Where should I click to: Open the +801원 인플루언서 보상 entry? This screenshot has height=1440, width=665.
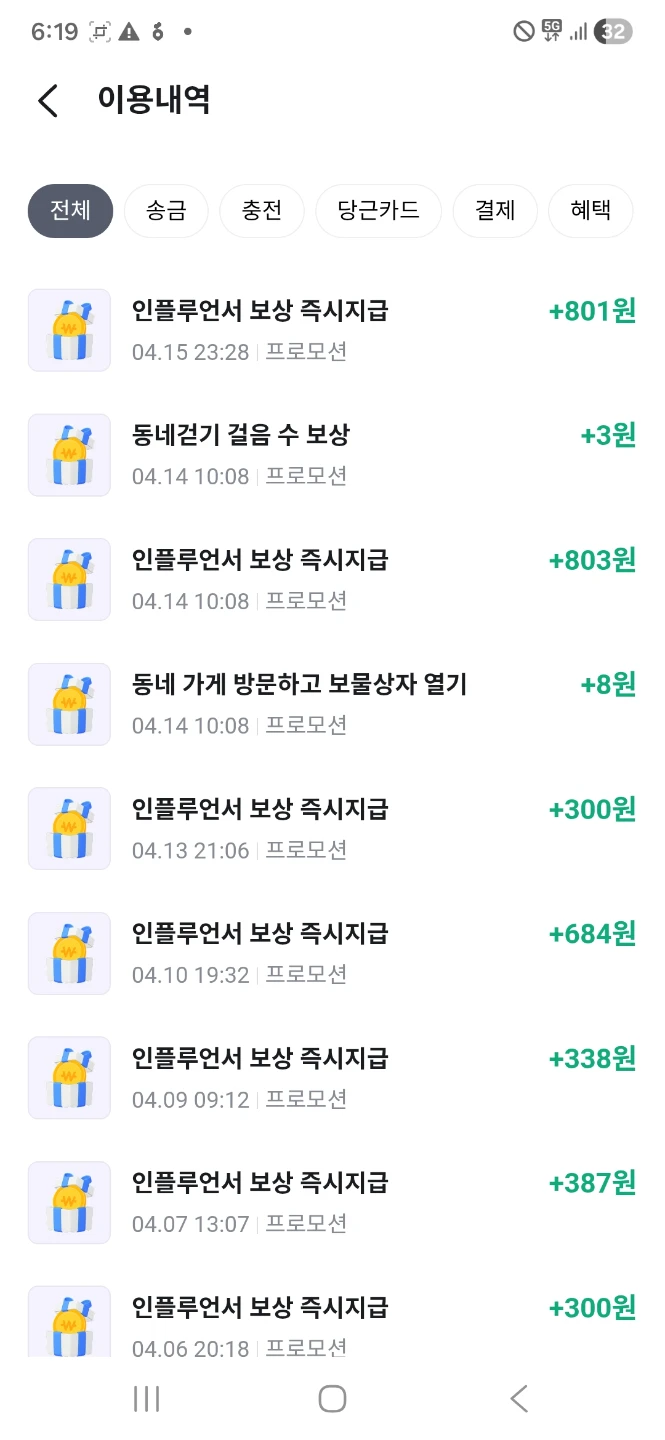pos(332,330)
